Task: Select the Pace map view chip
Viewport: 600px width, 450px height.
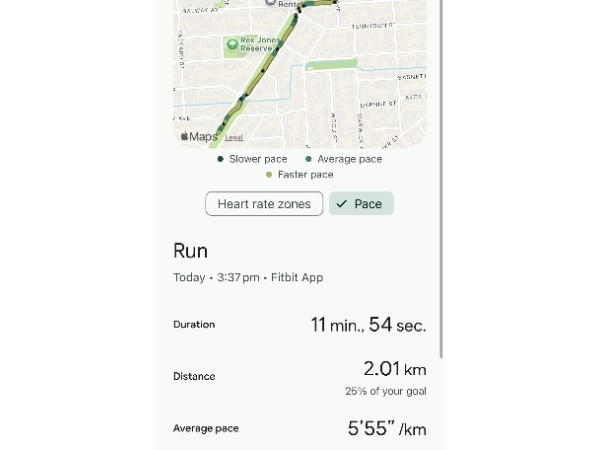Action: [x=361, y=204]
